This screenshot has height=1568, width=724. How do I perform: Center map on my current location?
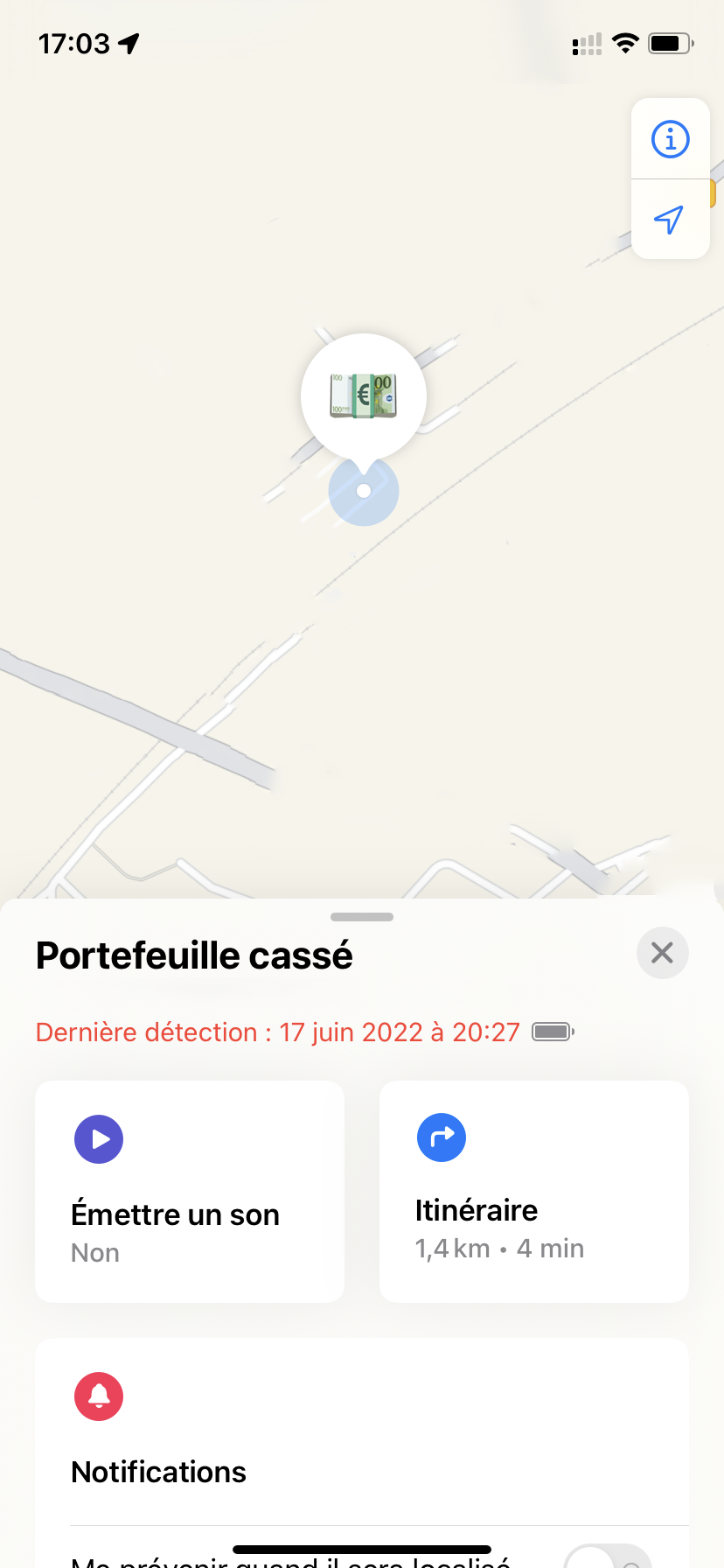671,220
